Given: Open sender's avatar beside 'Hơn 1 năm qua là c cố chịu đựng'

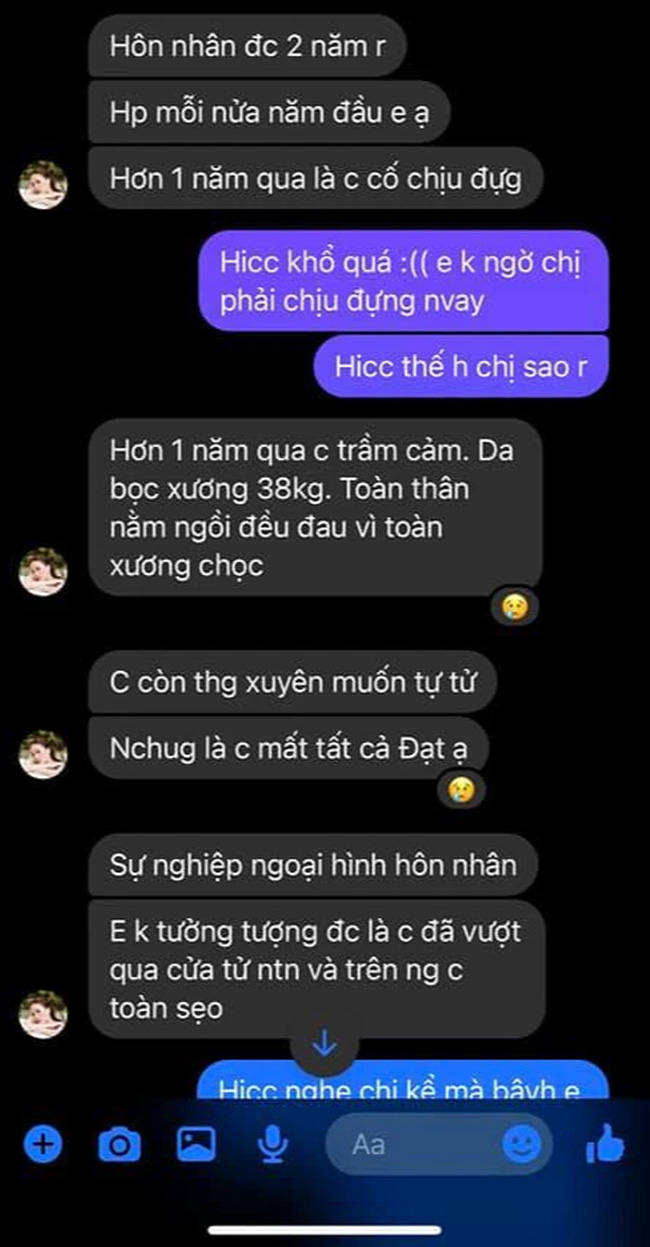Looking at the screenshot, I should tap(43, 183).
